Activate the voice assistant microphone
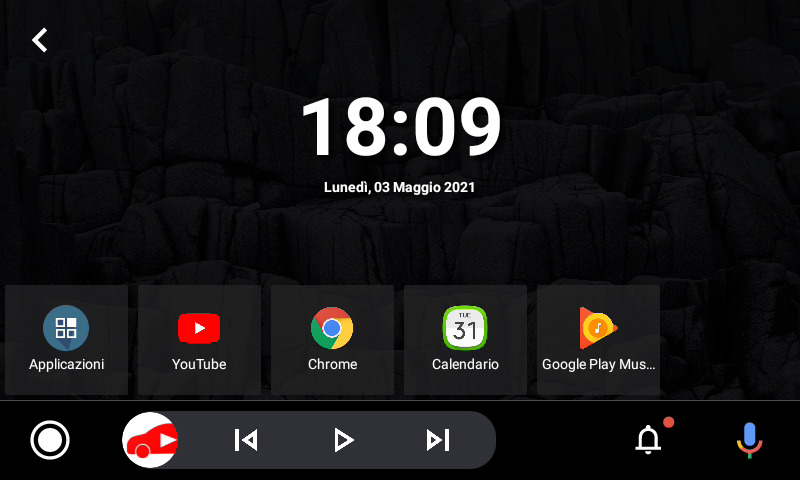800x480 pixels. click(x=749, y=440)
